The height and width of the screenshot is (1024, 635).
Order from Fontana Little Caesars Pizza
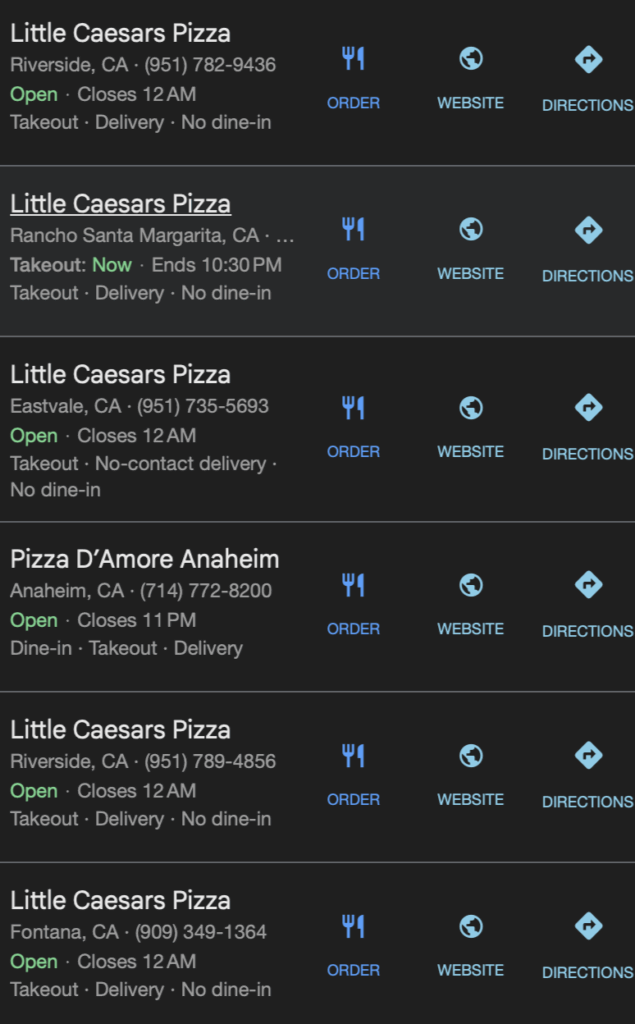tap(353, 945)
